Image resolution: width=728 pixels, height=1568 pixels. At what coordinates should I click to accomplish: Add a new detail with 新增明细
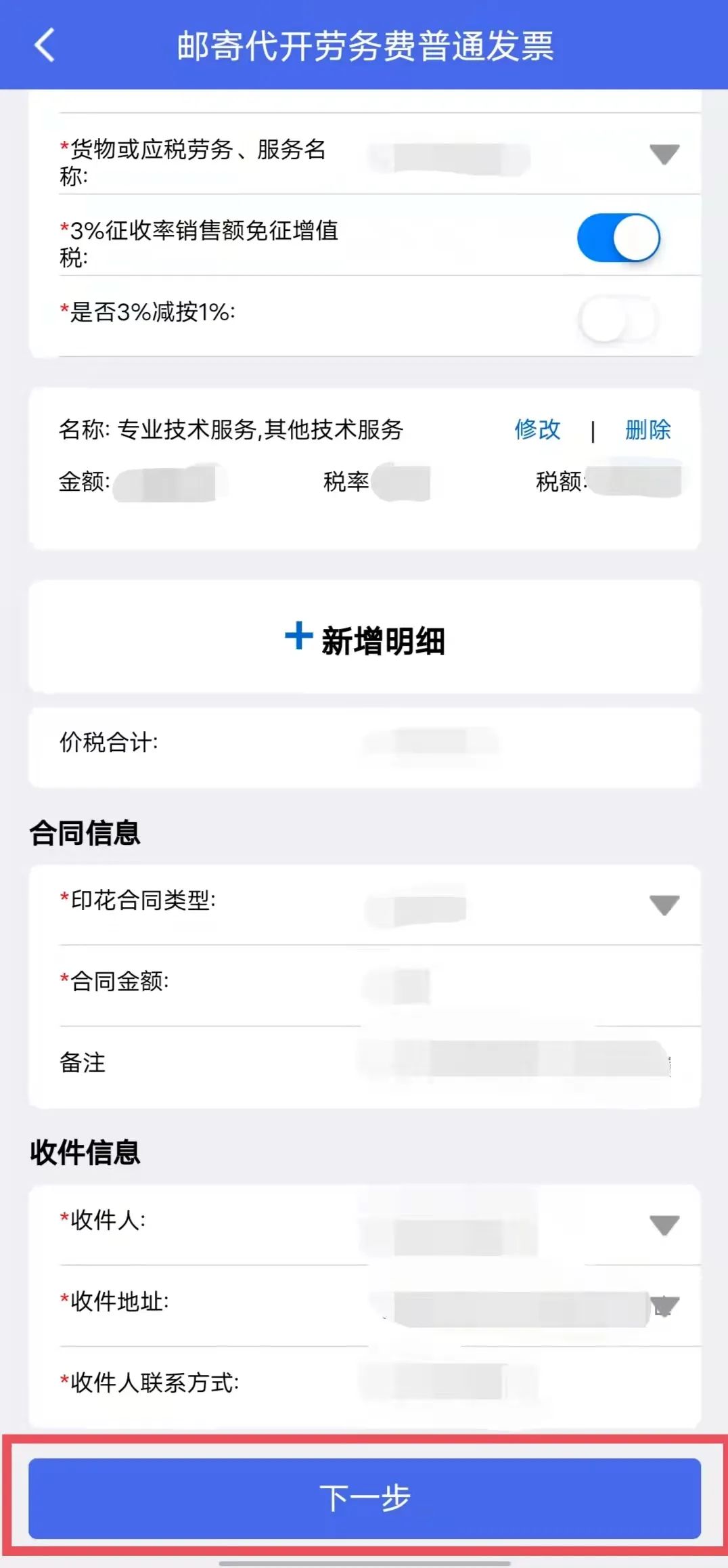pos(365,639)
